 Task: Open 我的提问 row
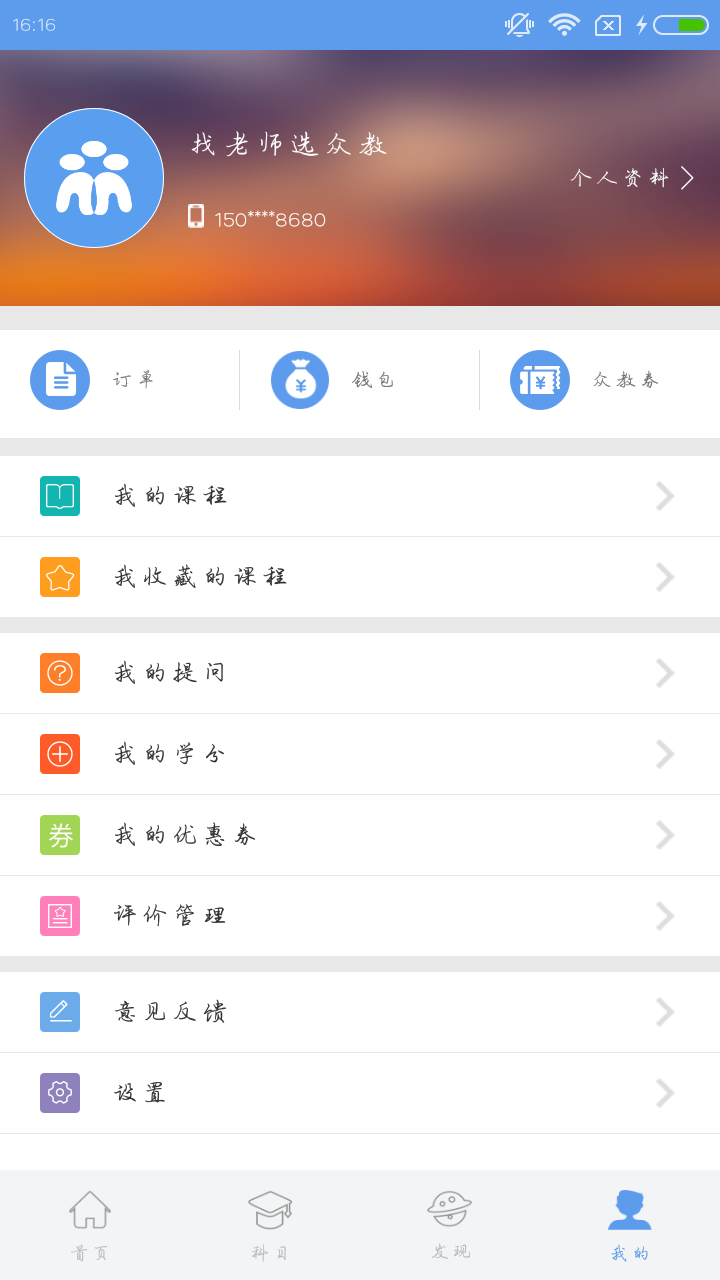[360, 673]
